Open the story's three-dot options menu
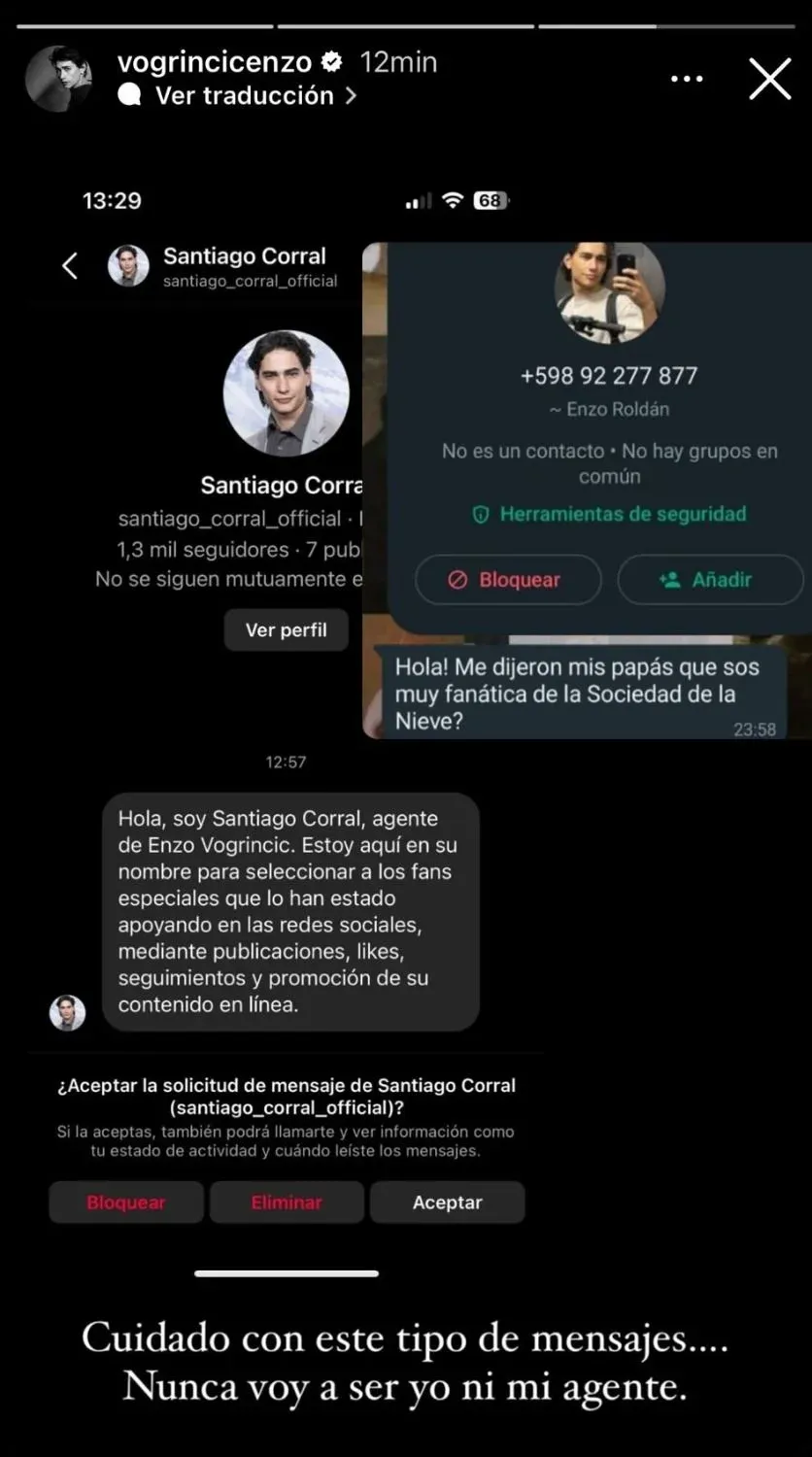 (687, 79)
